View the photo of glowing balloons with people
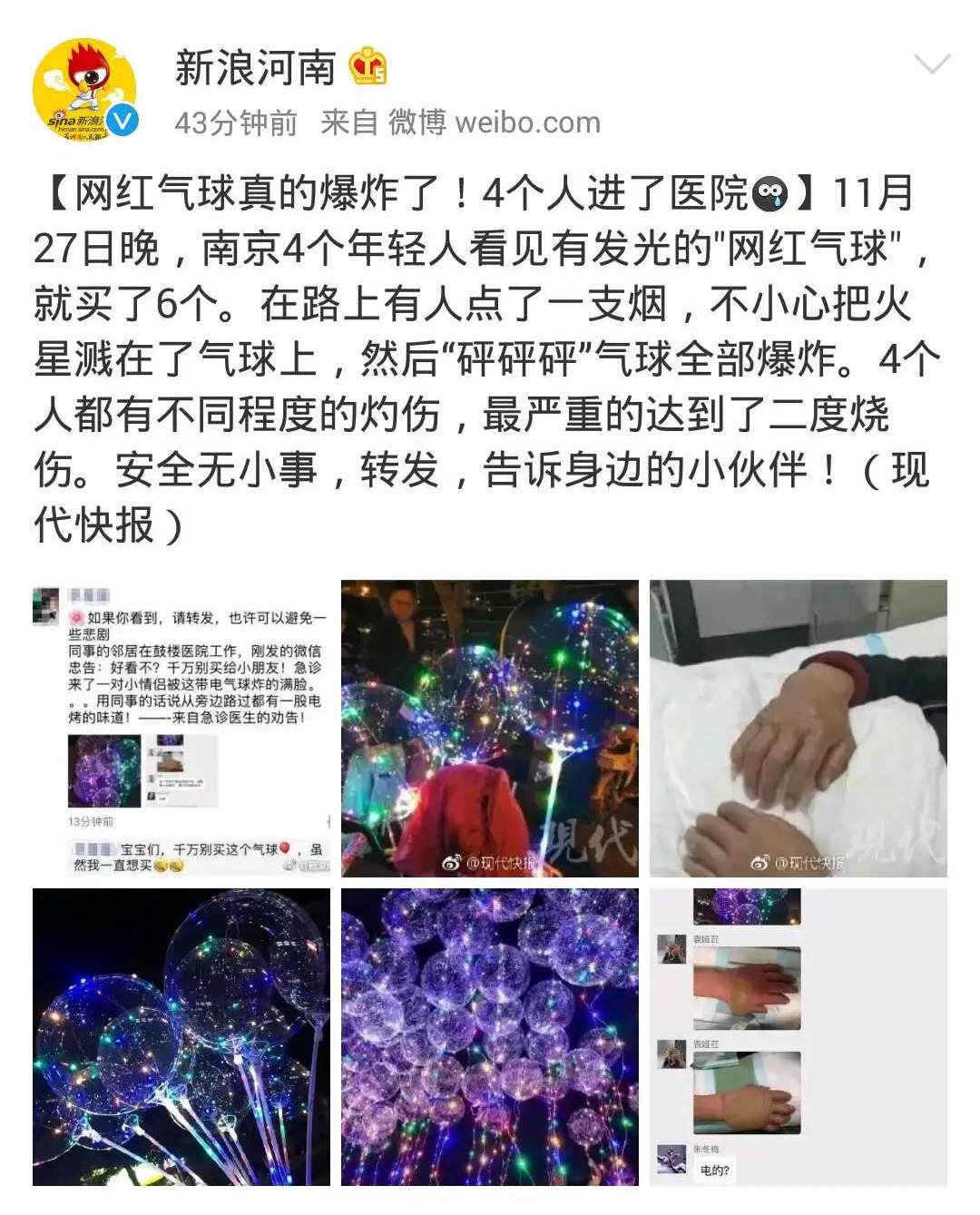The image size is (980, 1215). click(489, 728)
